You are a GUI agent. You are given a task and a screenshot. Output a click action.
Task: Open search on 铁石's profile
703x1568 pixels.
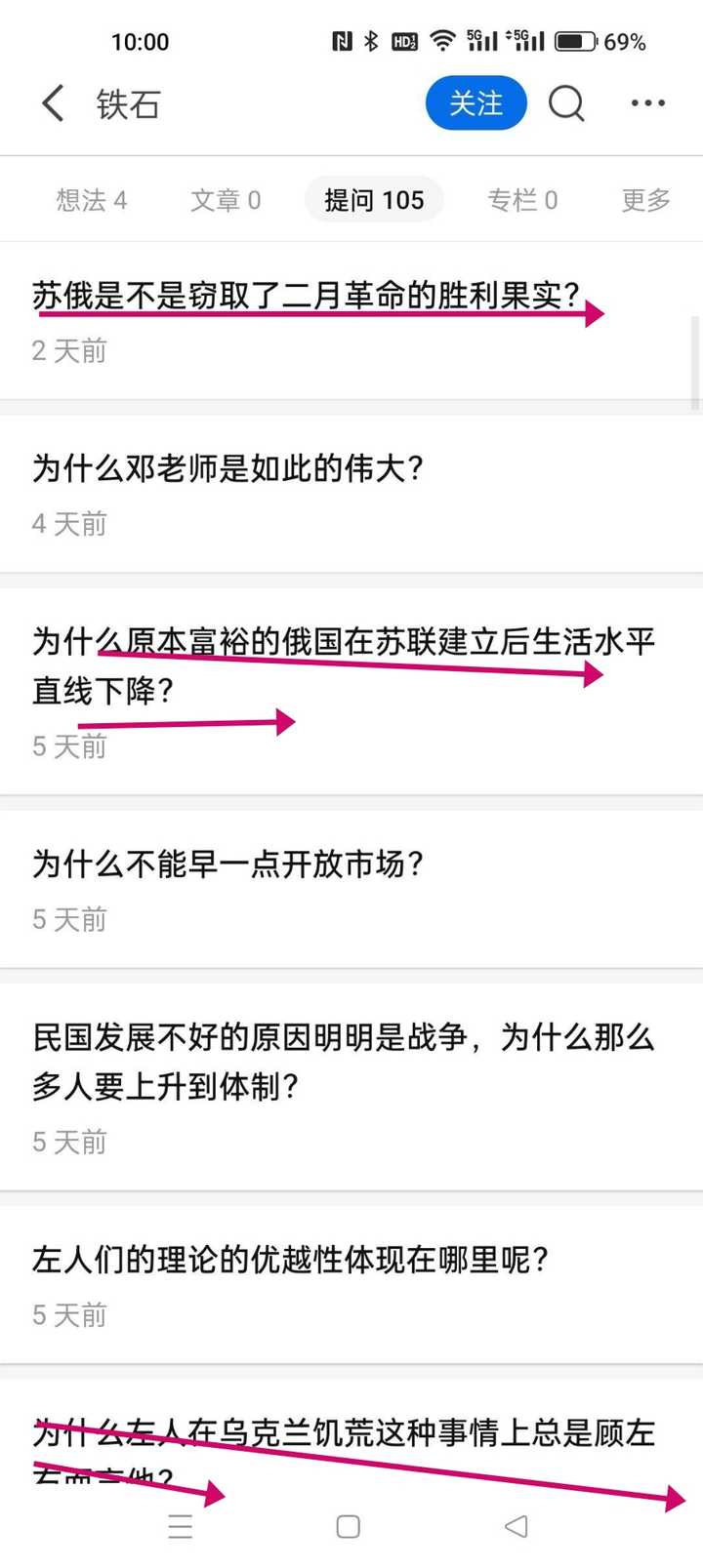(x=566, y=103)
